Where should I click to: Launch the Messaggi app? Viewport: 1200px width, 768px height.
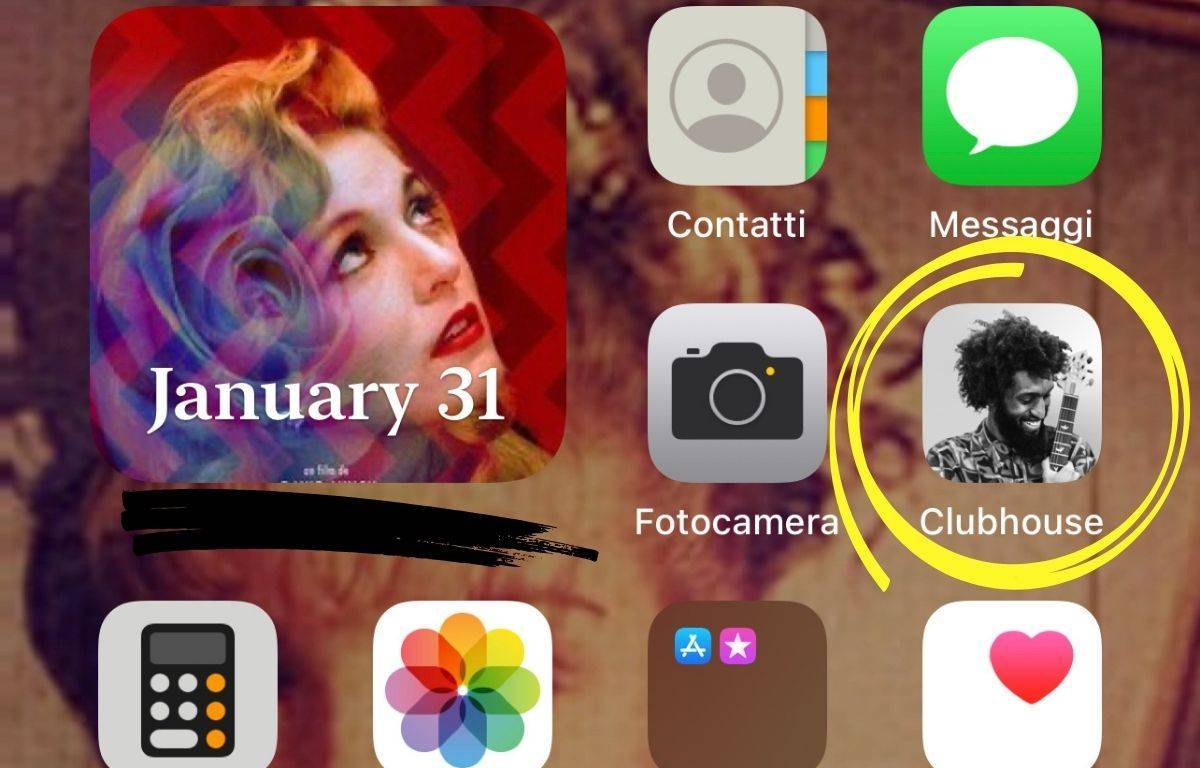[1011, 95]
